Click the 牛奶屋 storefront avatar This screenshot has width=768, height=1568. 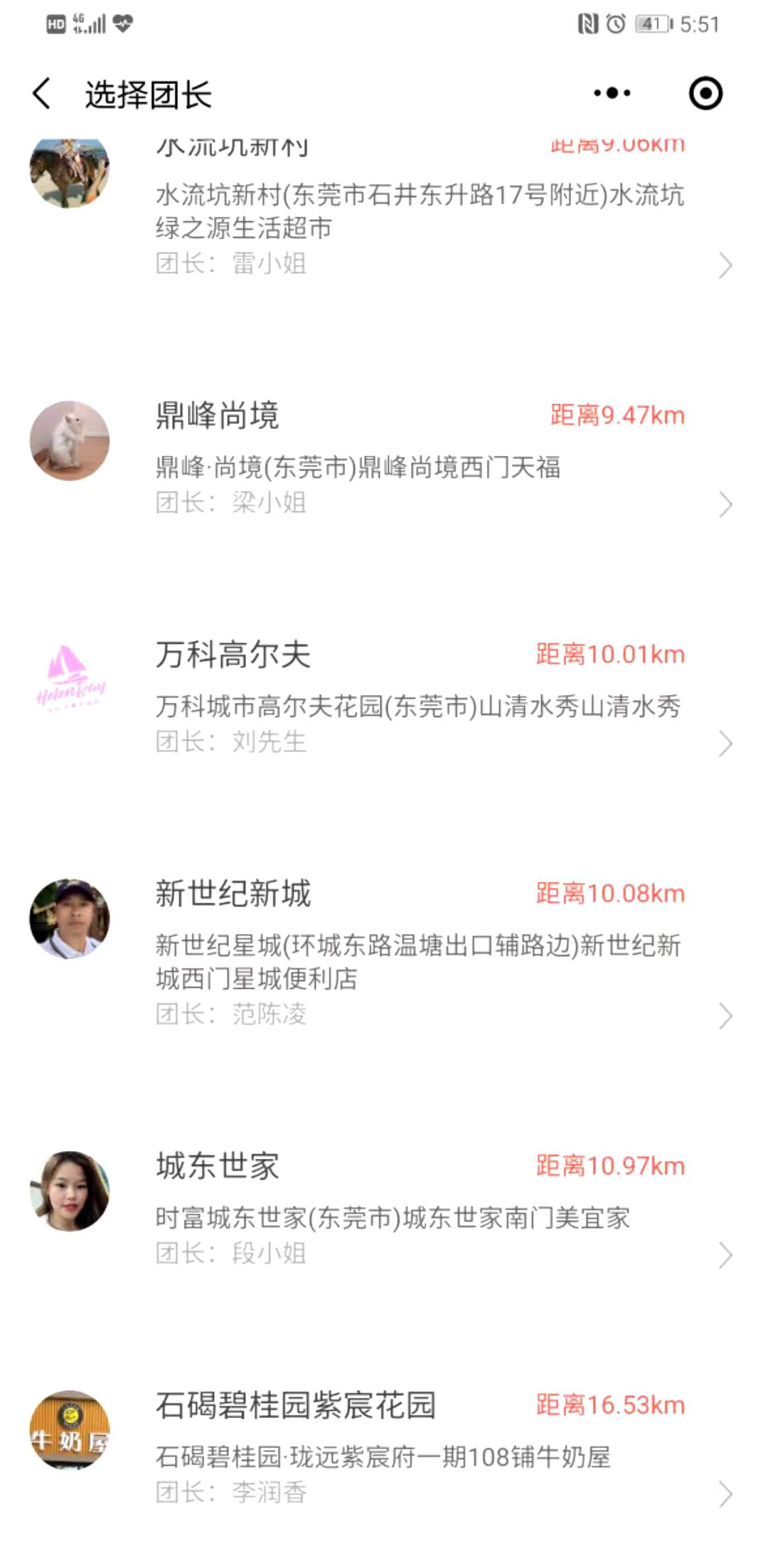pyautogui.click(x=69, y=1432)
